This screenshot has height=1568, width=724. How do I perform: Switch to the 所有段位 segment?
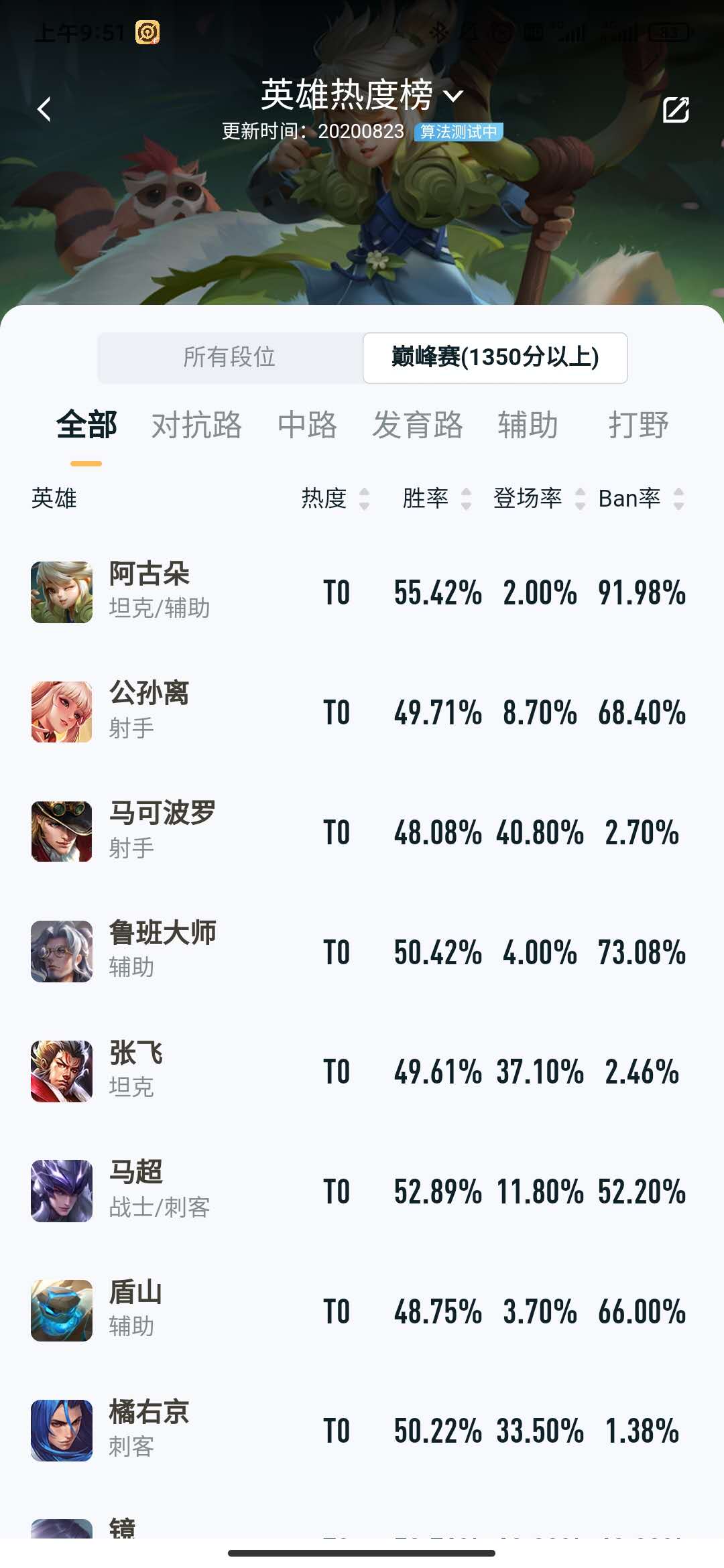tap(230, 357)
